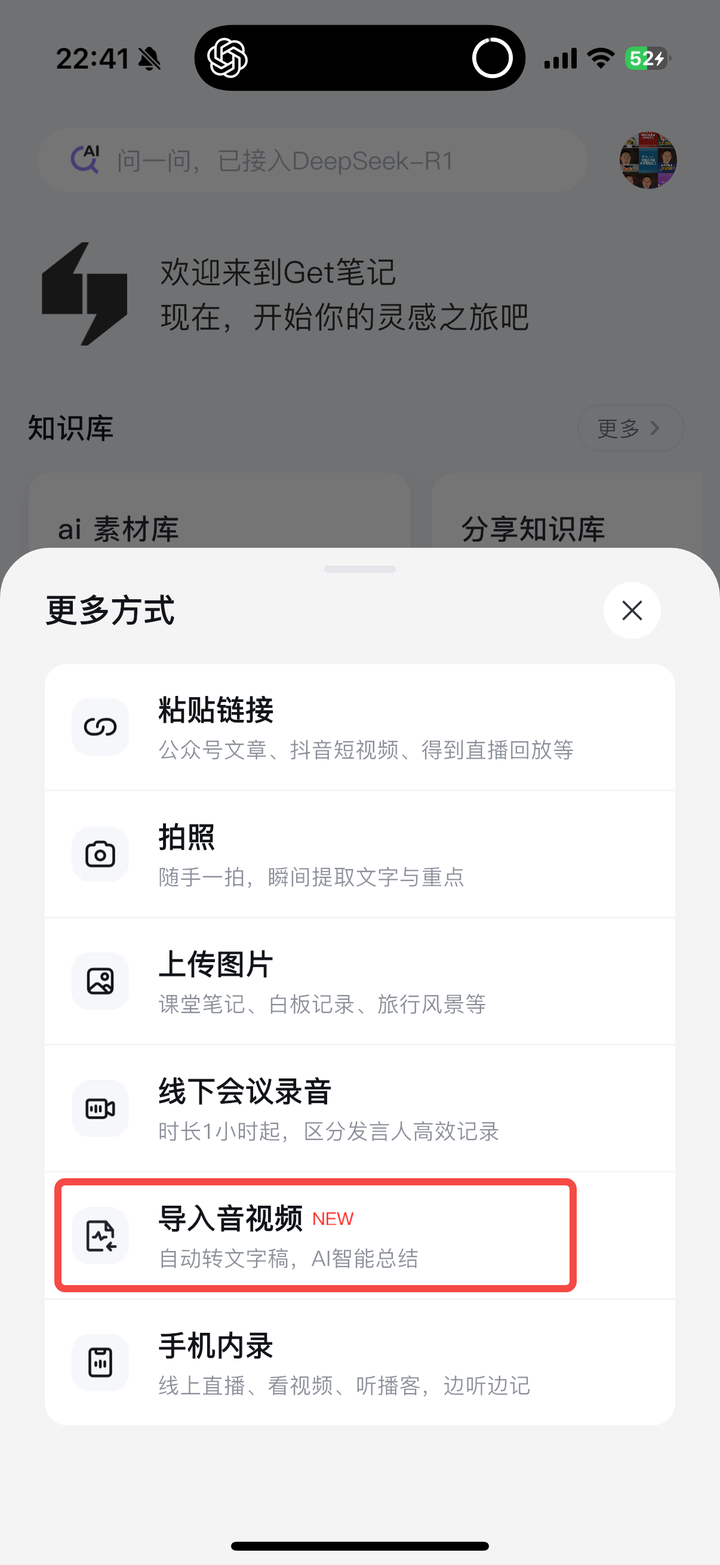The height and width of the screenshot is (1565, 720).
Task: Tap 导入音视频 to import media
Action: coord(315,1236)
